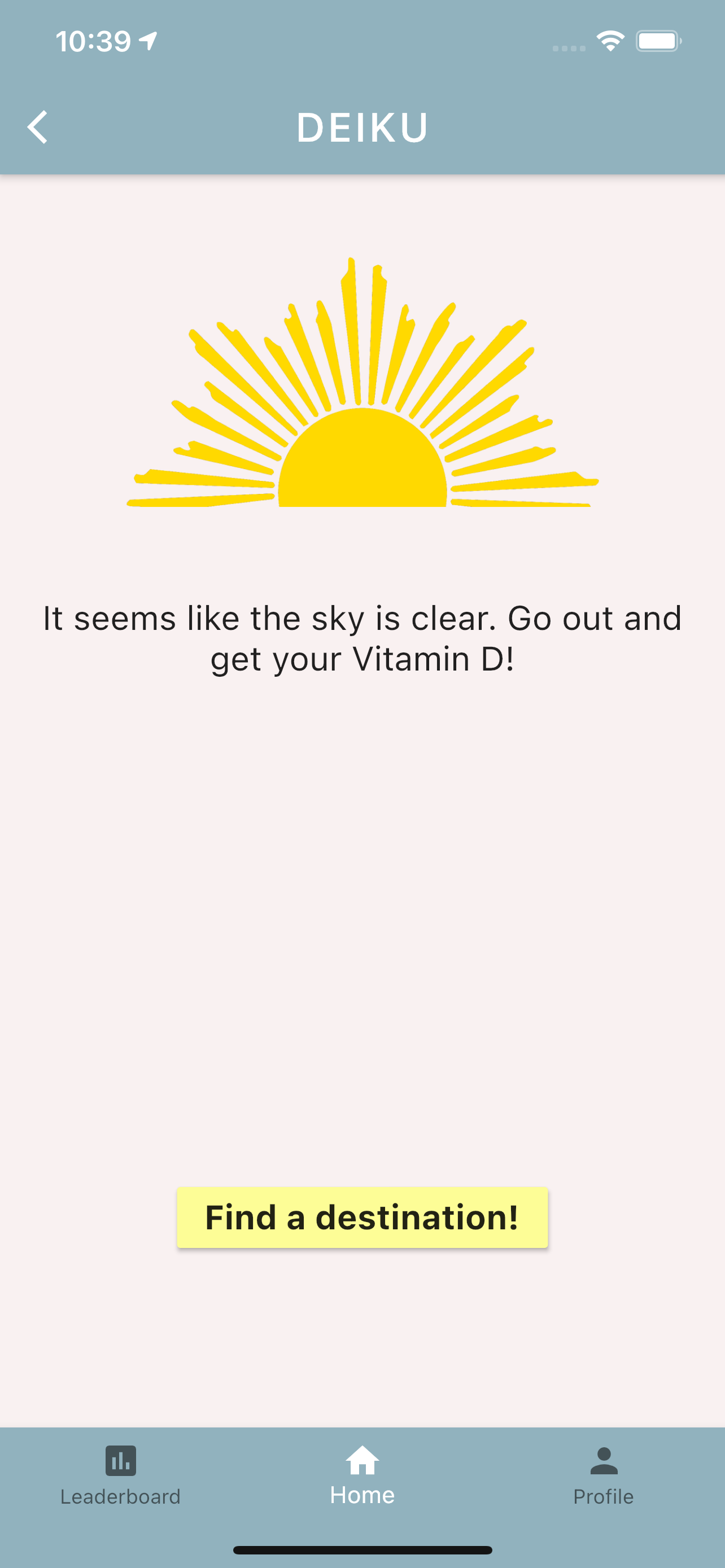
Task: Switch to the Leaderboard tab
Action: click(x=120, y=1475)
